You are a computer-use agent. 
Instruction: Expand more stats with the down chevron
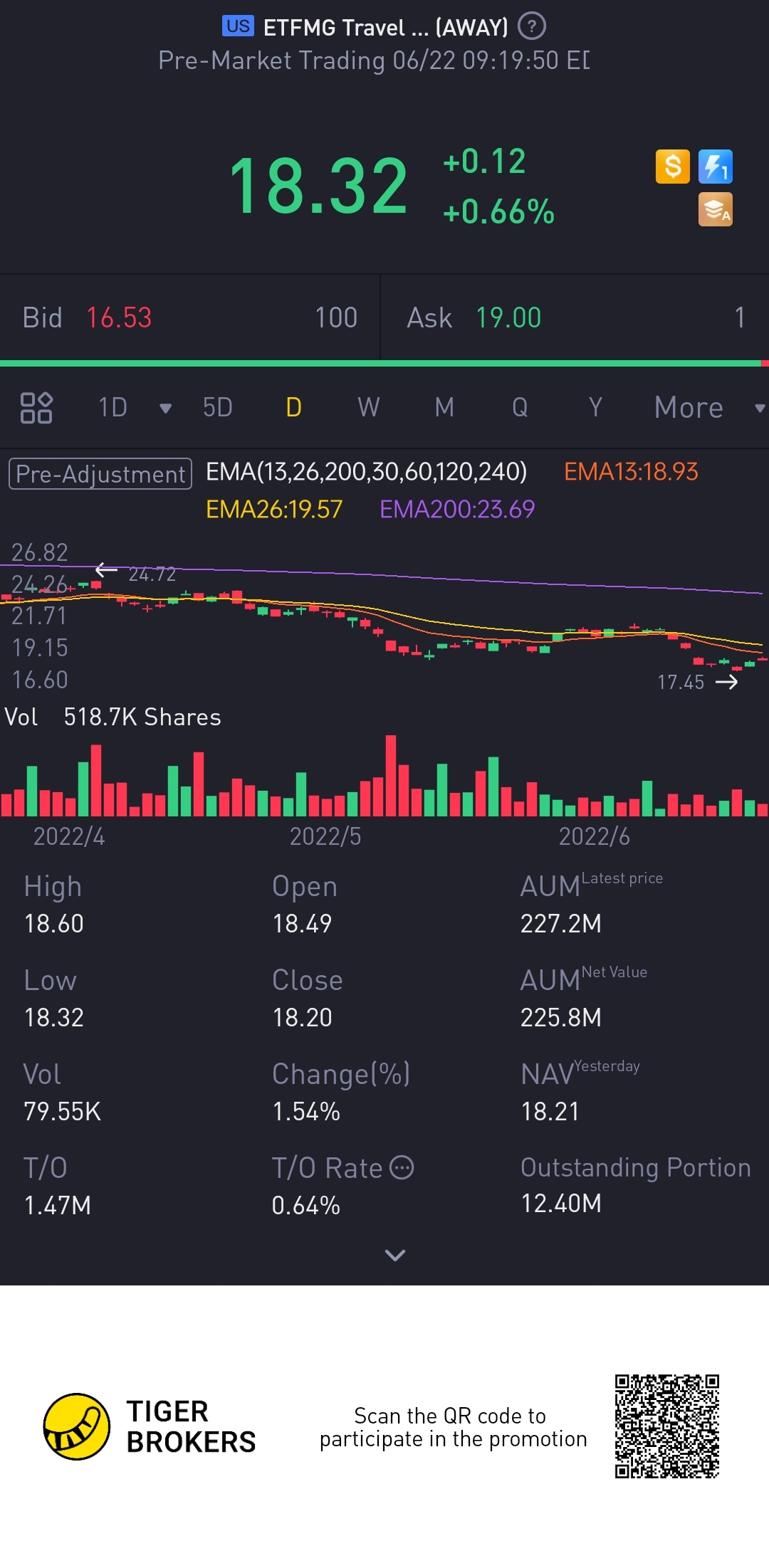pyautogui.click(x=394, y=1255)
